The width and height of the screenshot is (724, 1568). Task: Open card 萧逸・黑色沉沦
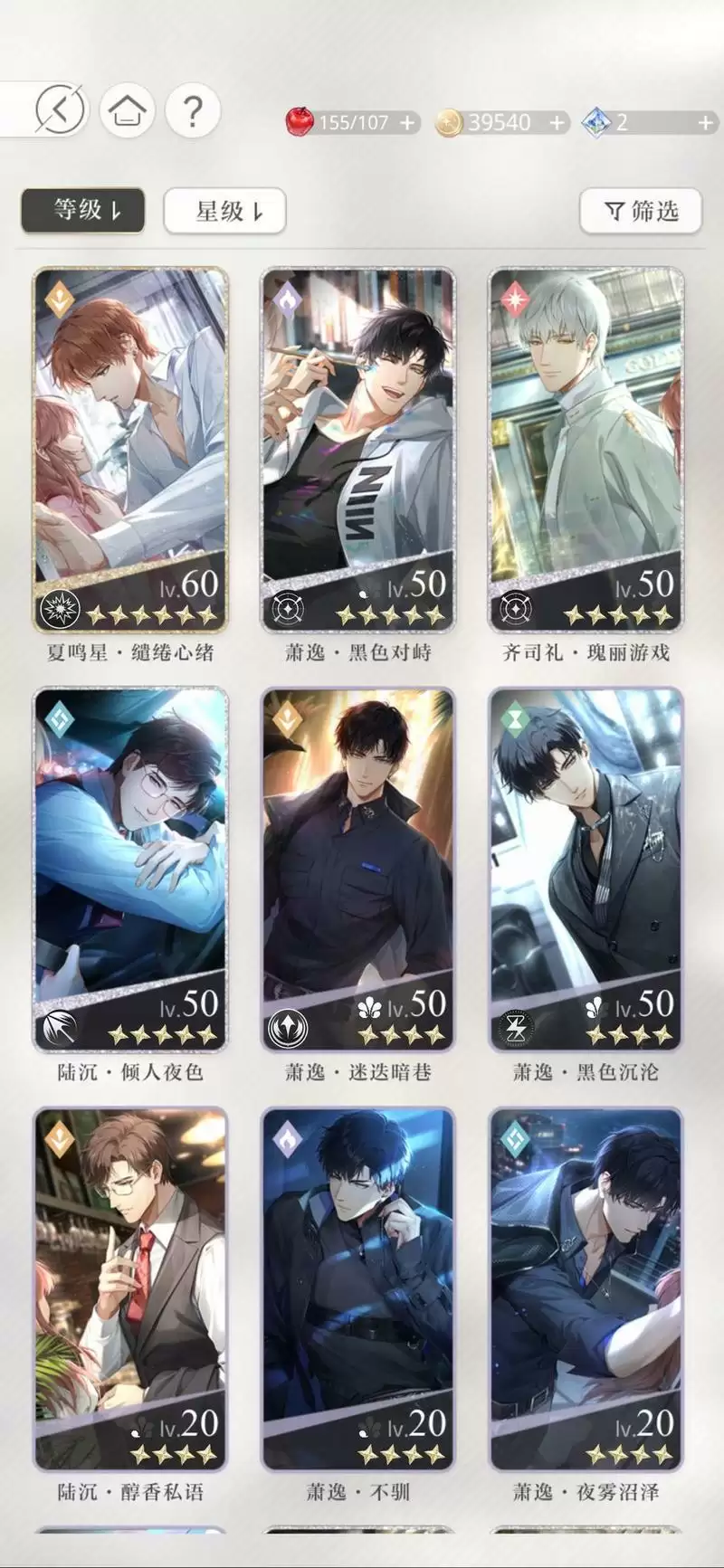(x=586, y=869)
